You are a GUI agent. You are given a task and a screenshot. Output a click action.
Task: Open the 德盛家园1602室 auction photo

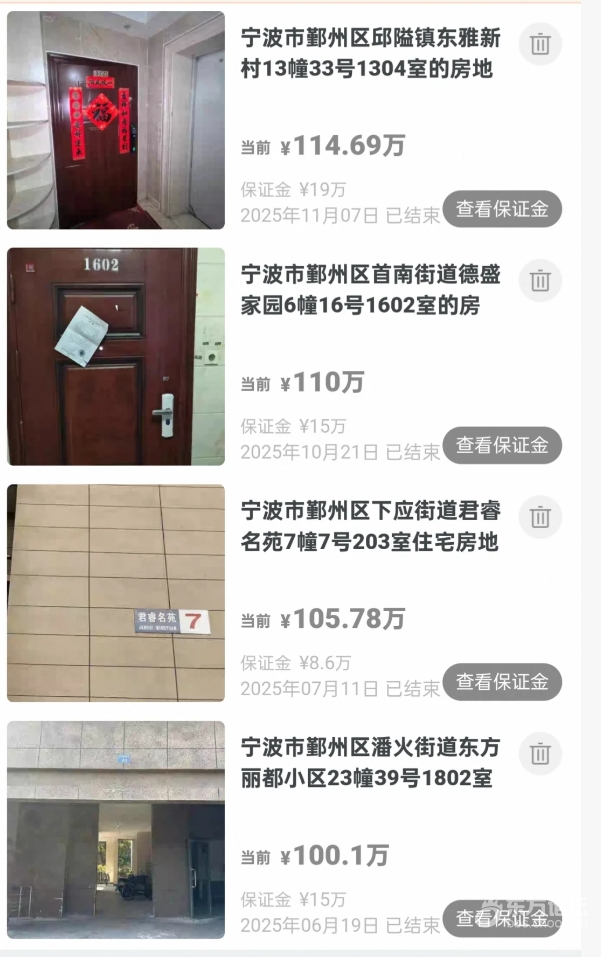click(116, 356)
